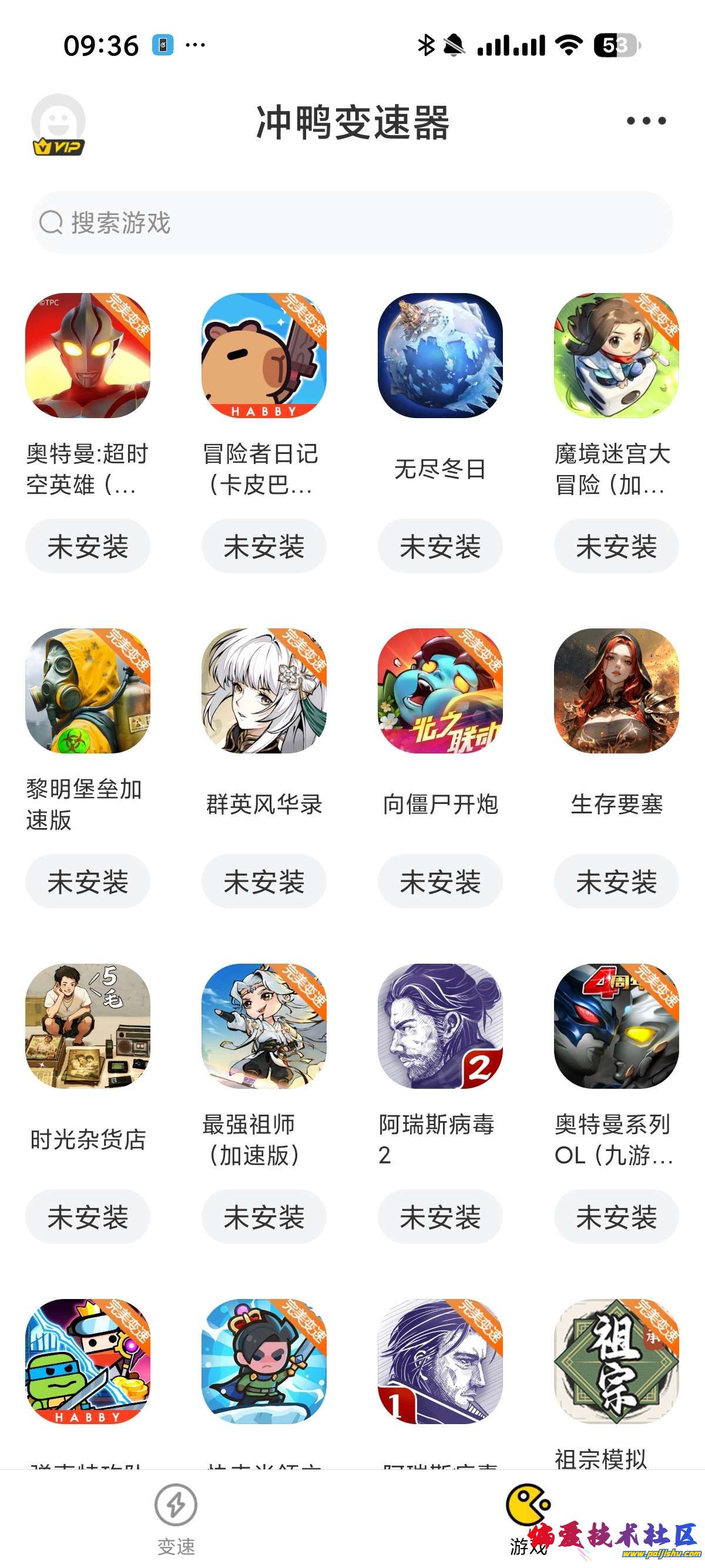Tap the 搜索游戏 search box
705x1568 pixels.
pos(352,223)
